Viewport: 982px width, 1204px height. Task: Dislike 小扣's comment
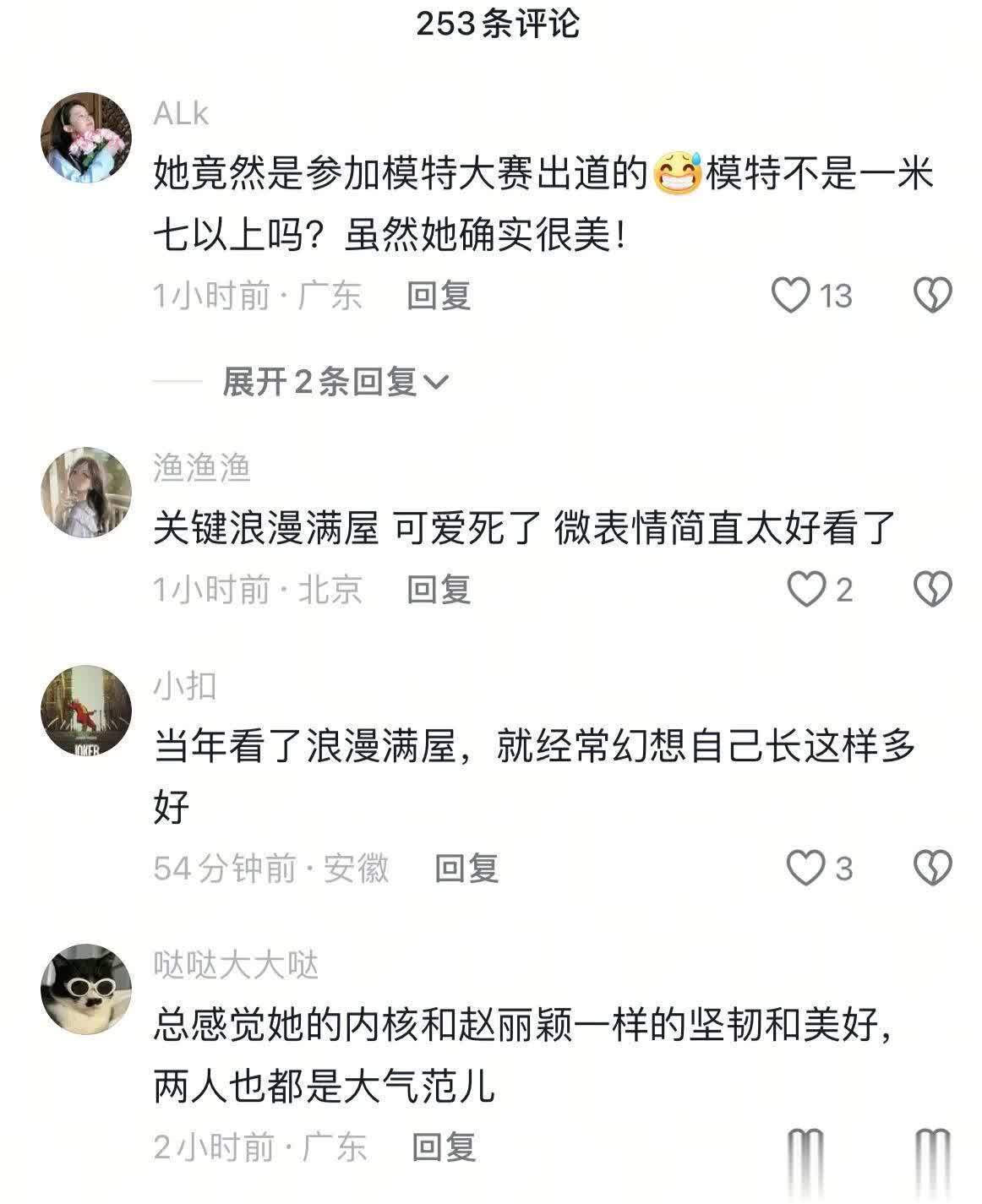[933, 868]
